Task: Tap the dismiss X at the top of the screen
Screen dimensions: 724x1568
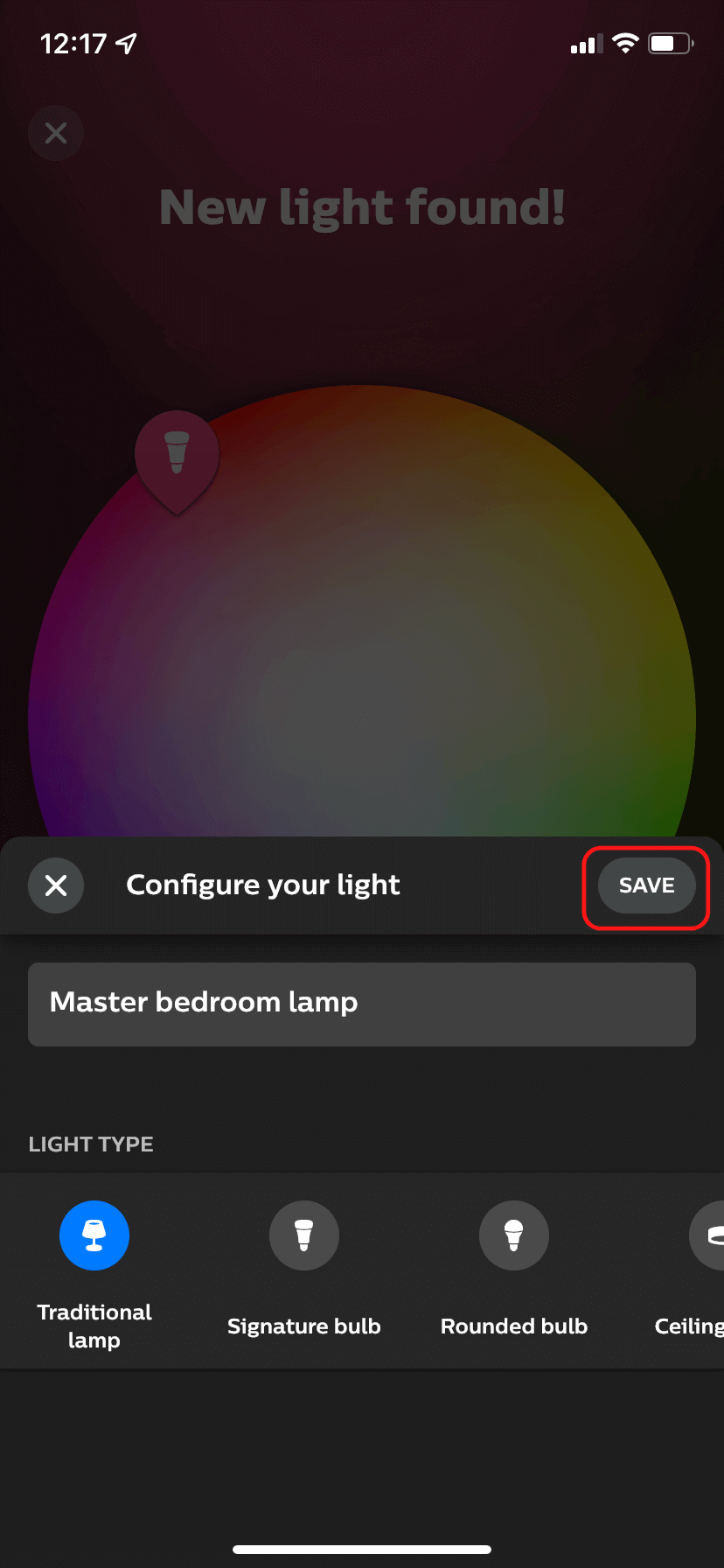Action: (55, 132)
